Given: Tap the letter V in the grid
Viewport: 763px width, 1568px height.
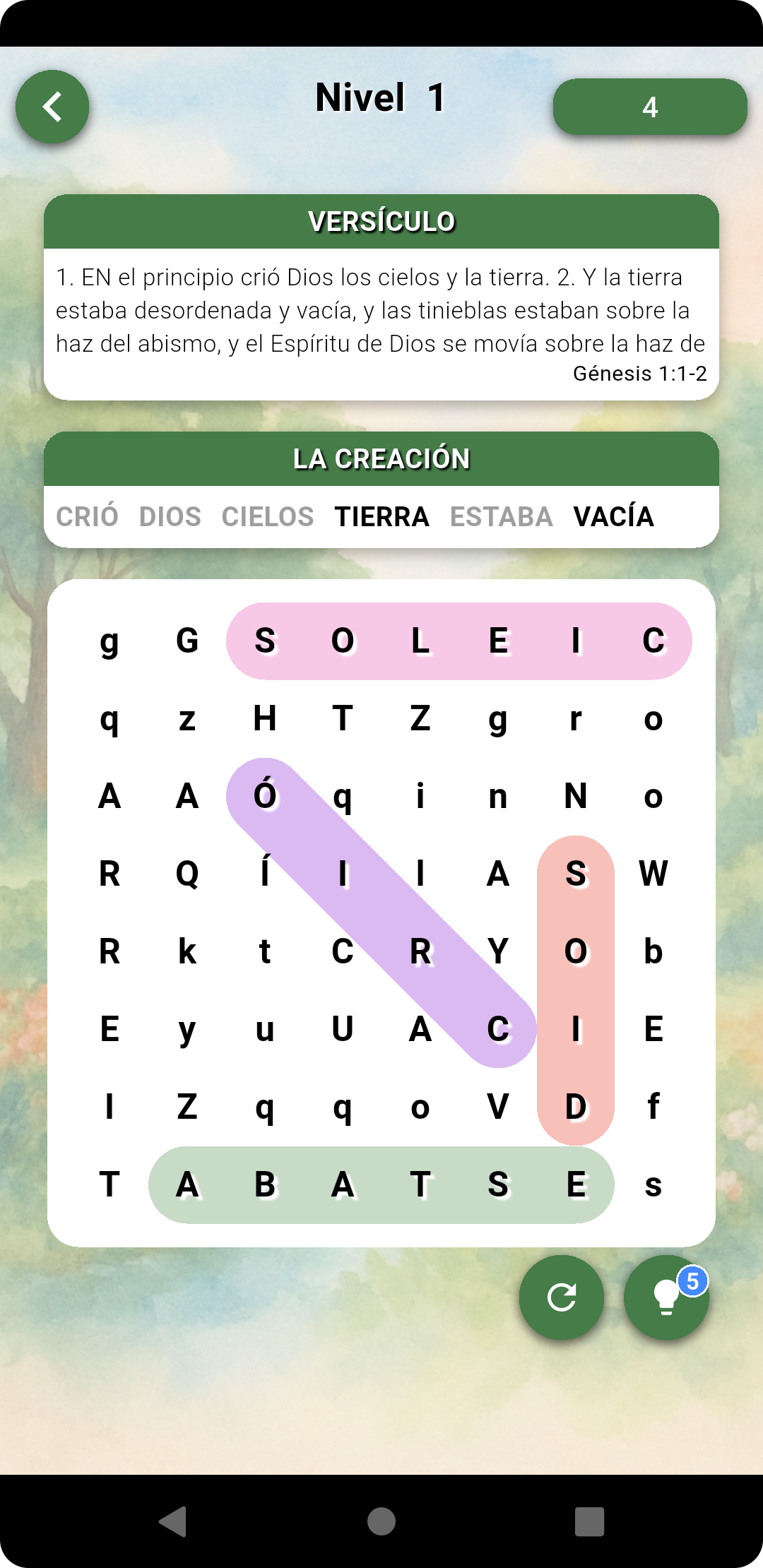Looking at the screenshot, I should point(498,1107).
